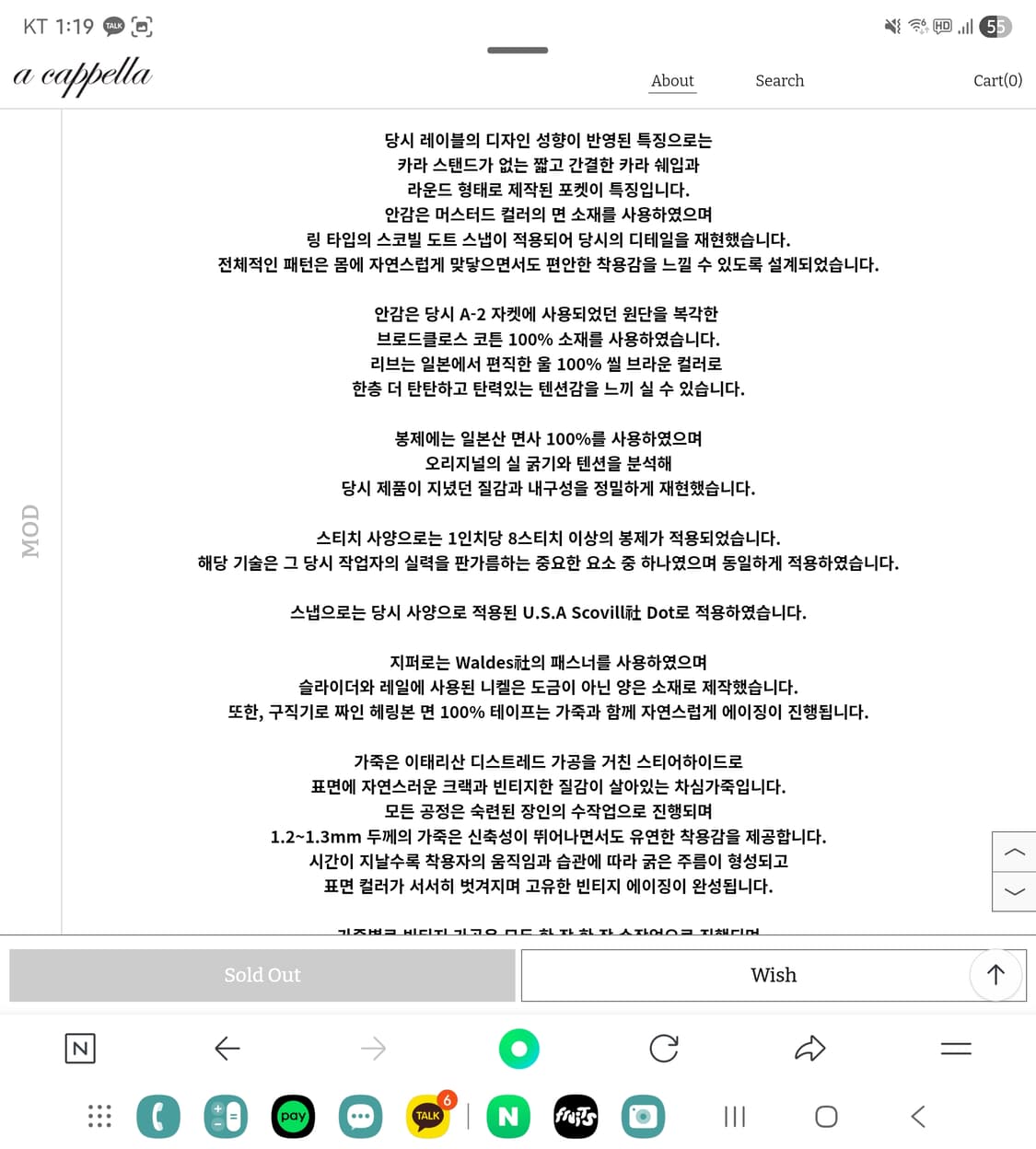This screenshot has height=1149, width=1036.
Task: Open KakaoTalk with 6 unread messages
Action: [x=427, y=1117]
